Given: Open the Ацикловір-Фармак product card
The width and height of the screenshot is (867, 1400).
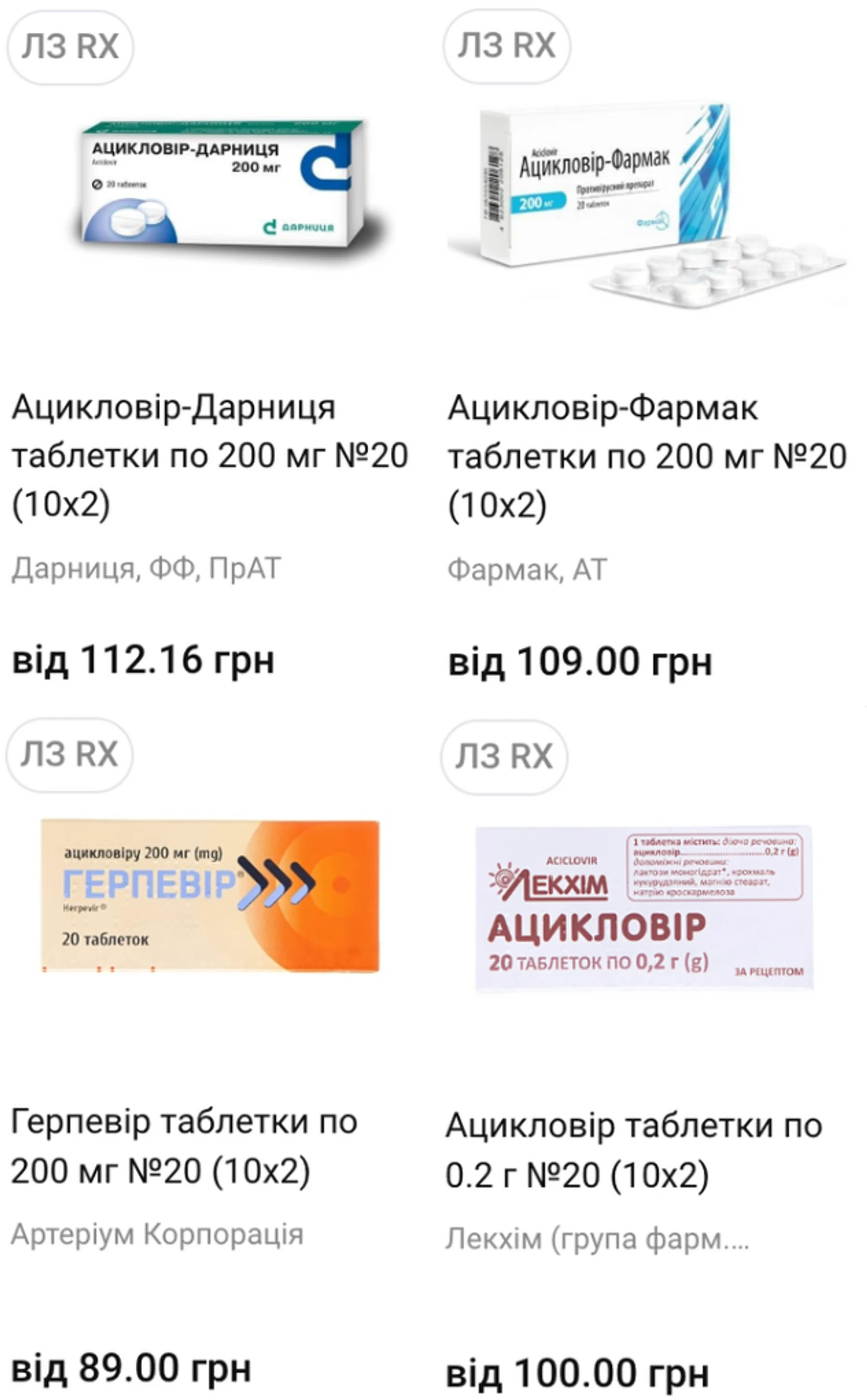Looking at the screenshot, I should [646, 456].
